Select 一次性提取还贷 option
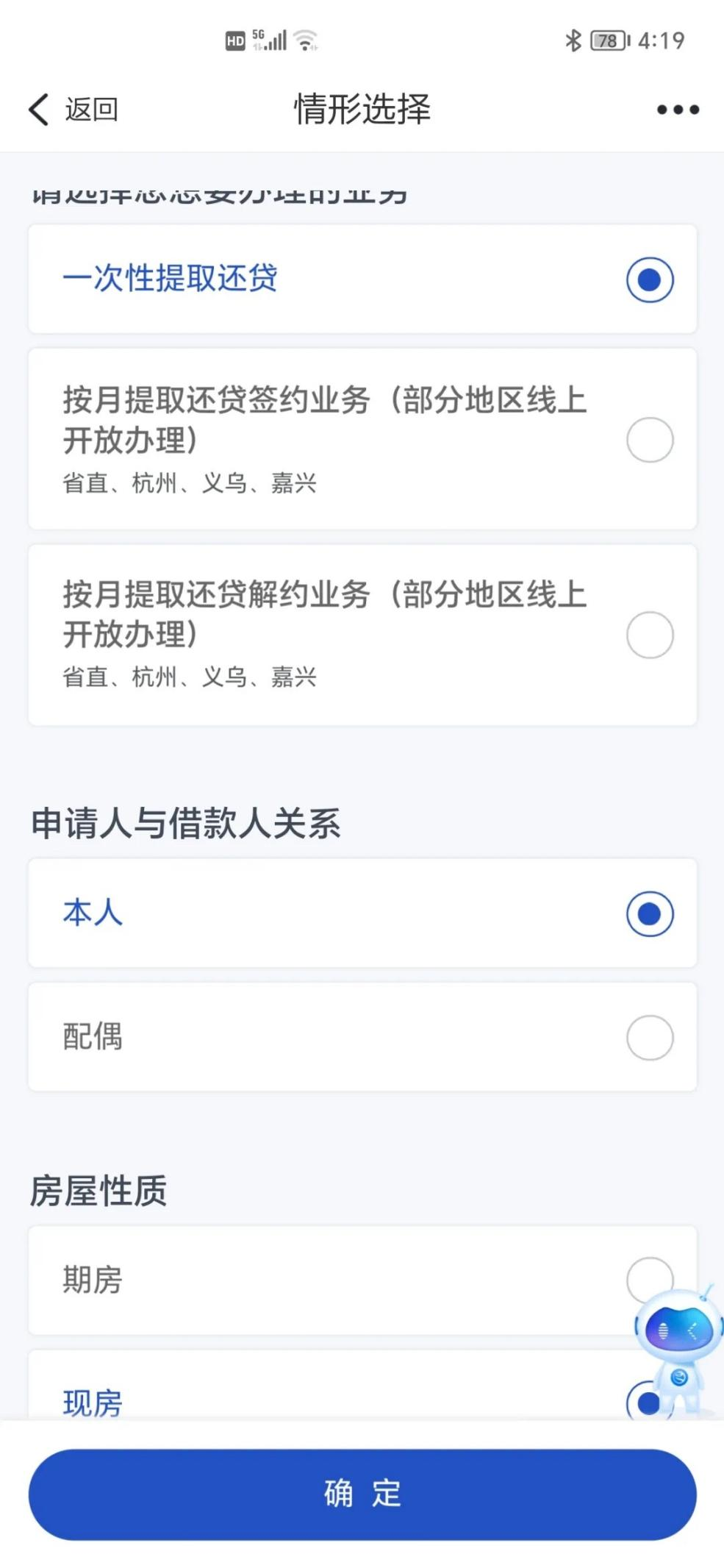Viewport: 724px width, 1568px height. [x=362, y=279]
